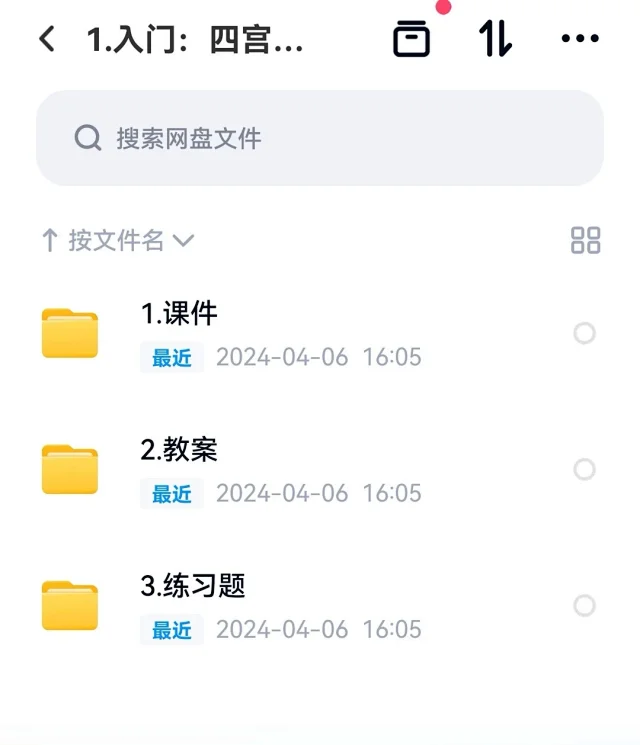This screenshot has height=745, width=640.
Task: Open the three-dot overflow menu
Action: [579, 39]
